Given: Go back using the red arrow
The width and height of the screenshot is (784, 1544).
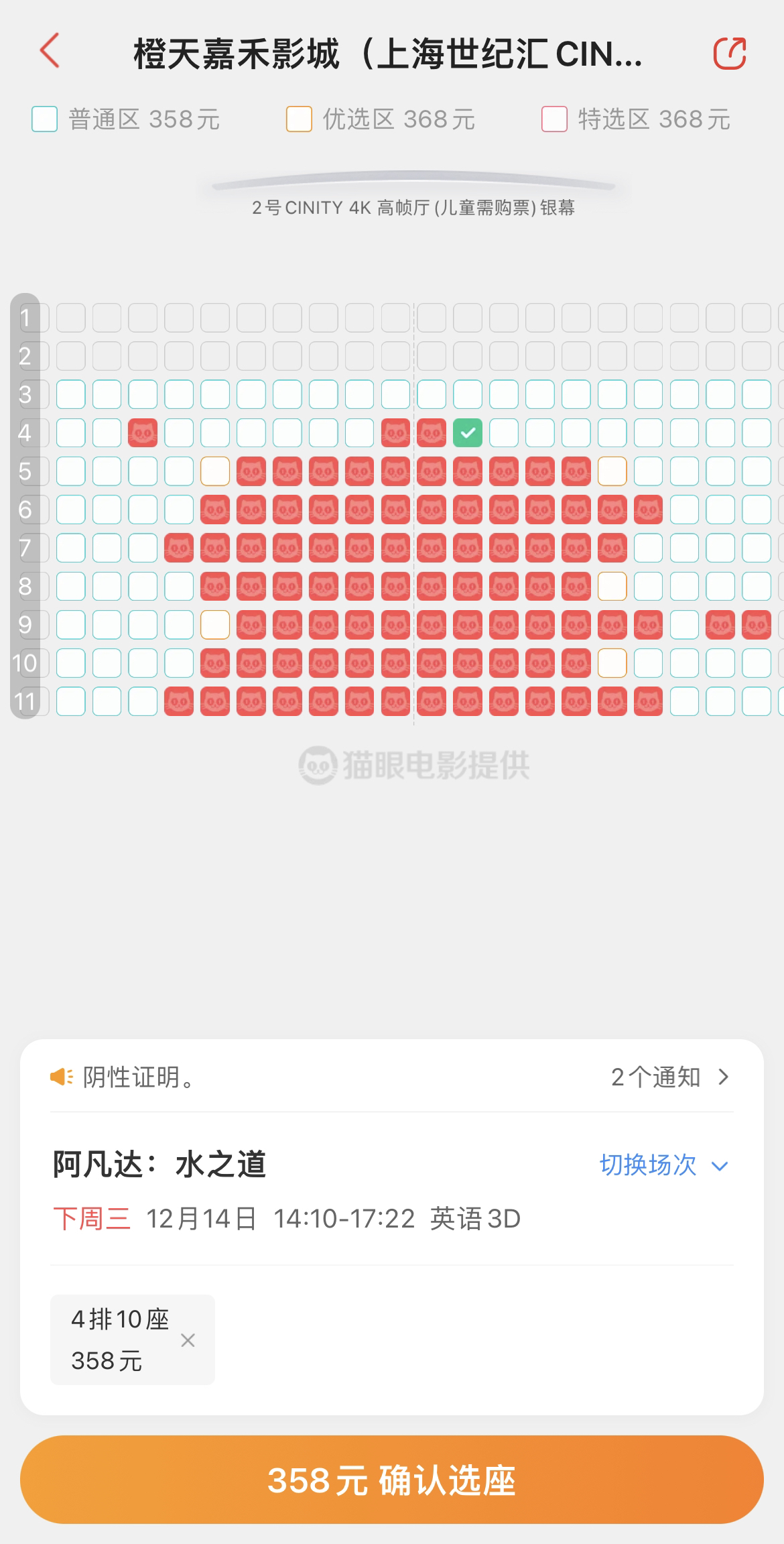Looking at the screenshot, I should coord(50,51).
